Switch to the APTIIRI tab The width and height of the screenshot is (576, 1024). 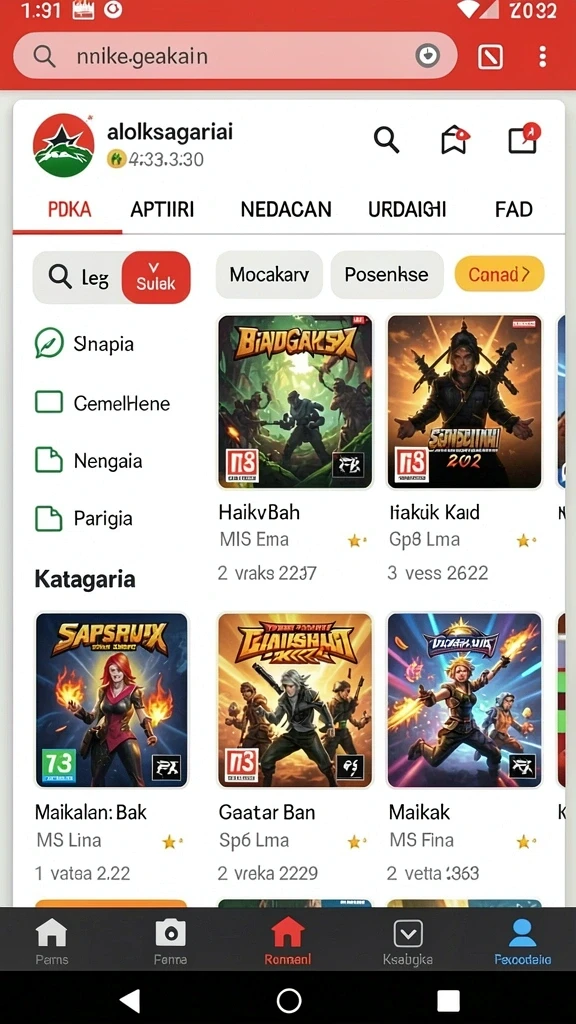[162, 209]
